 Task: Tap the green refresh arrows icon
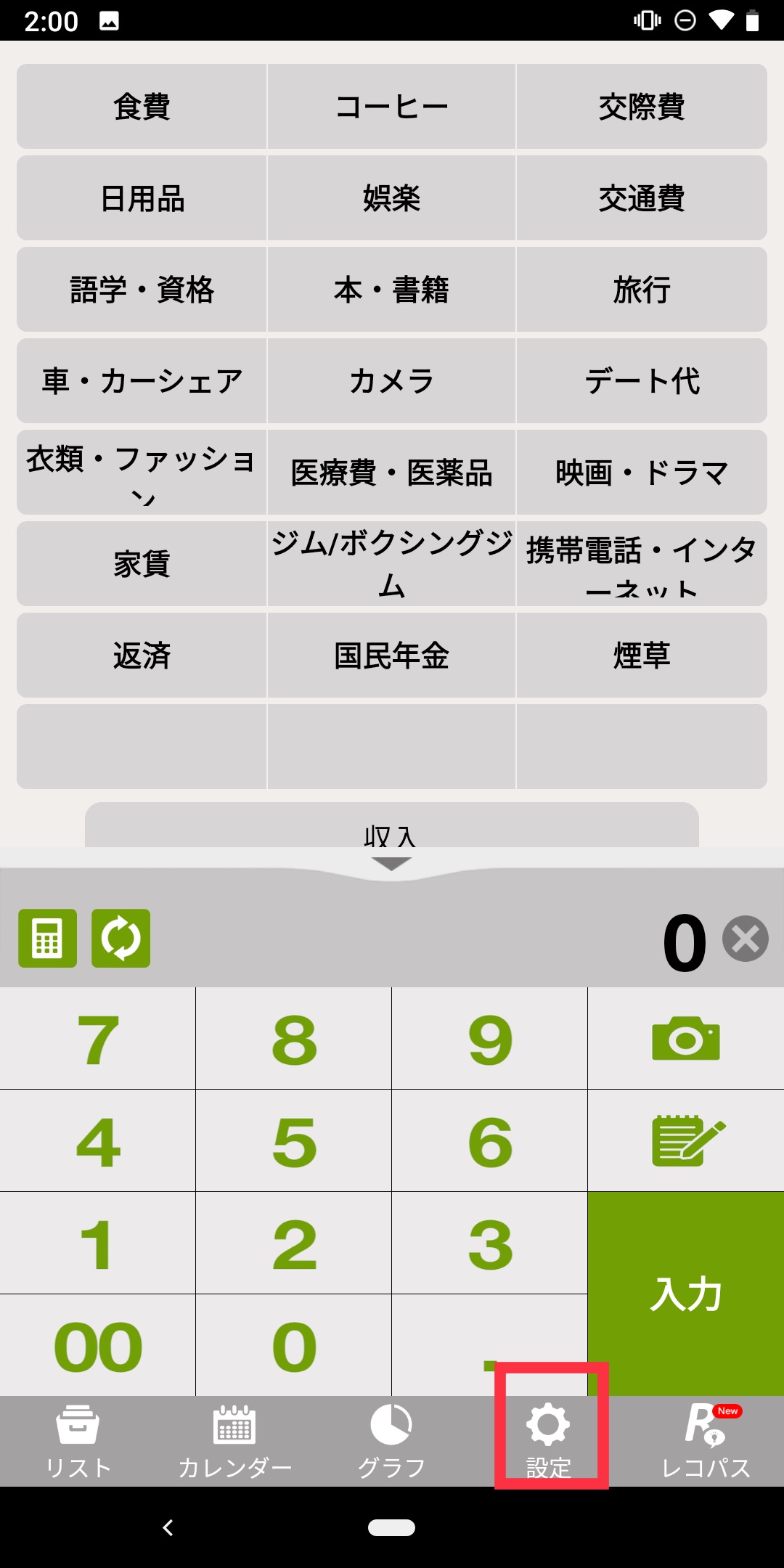click(x=121, y=938)
